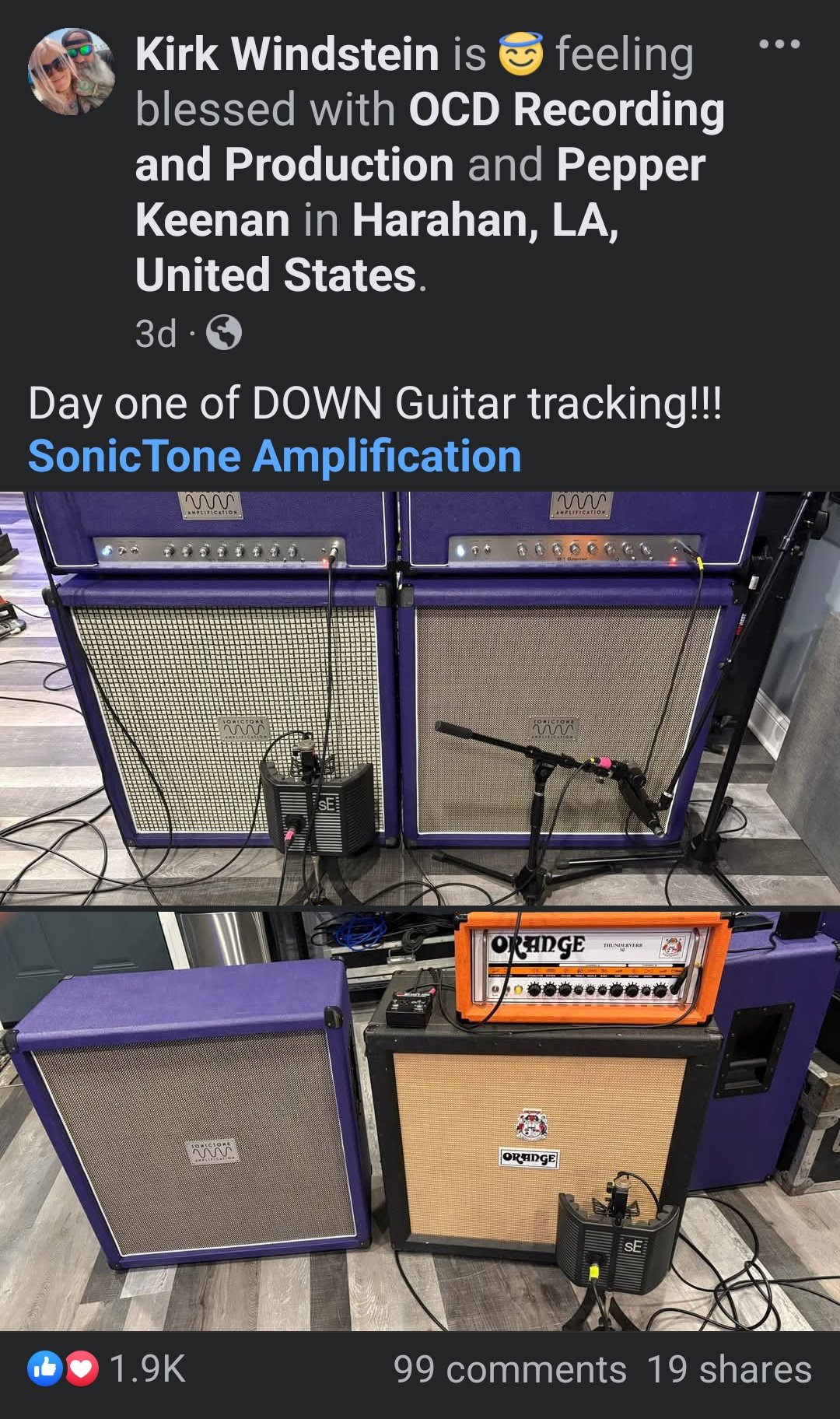Open Kirk Windstein's profile picture
The image size is (840, 1419).
(72, 72)
